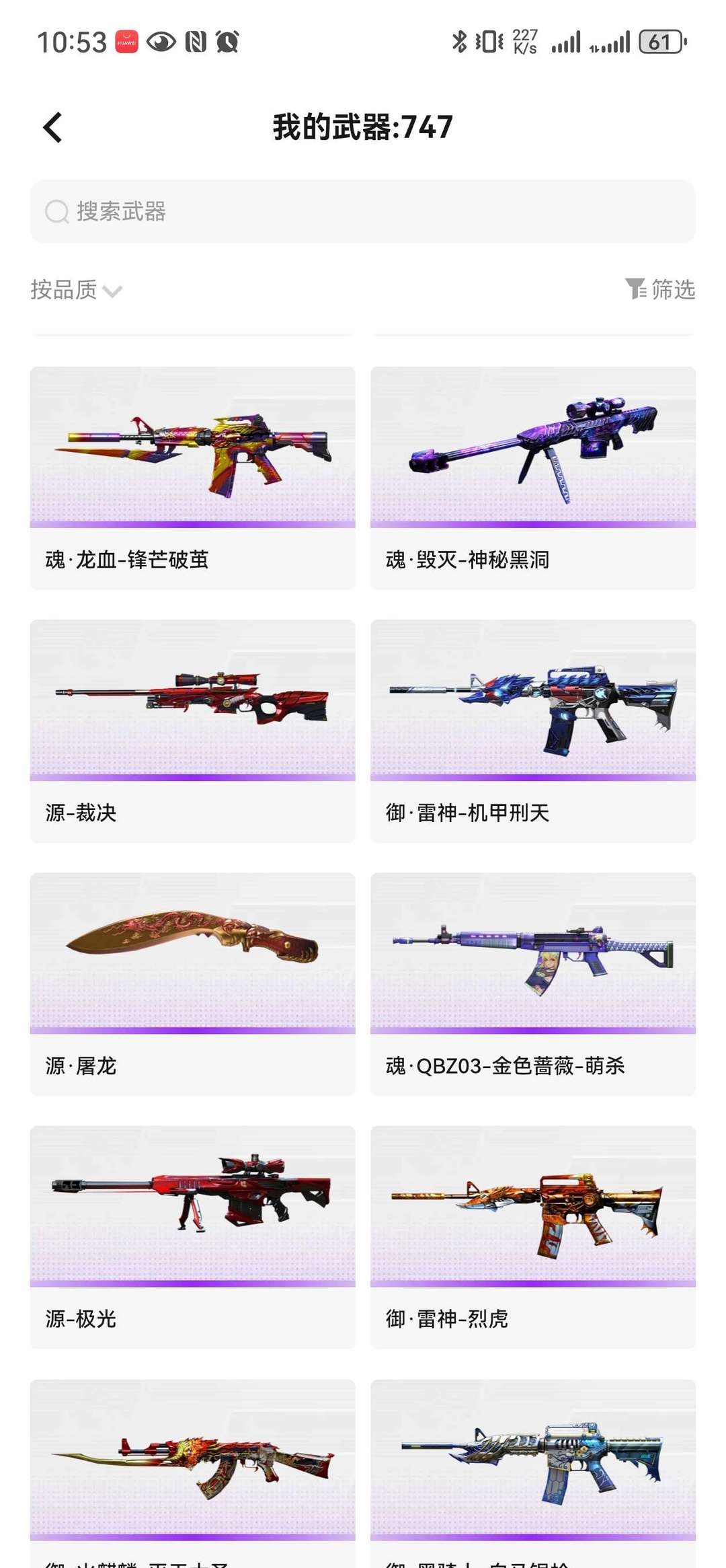
Task: Open the 源-极光 weapon card
Action: coord(192,1236)
